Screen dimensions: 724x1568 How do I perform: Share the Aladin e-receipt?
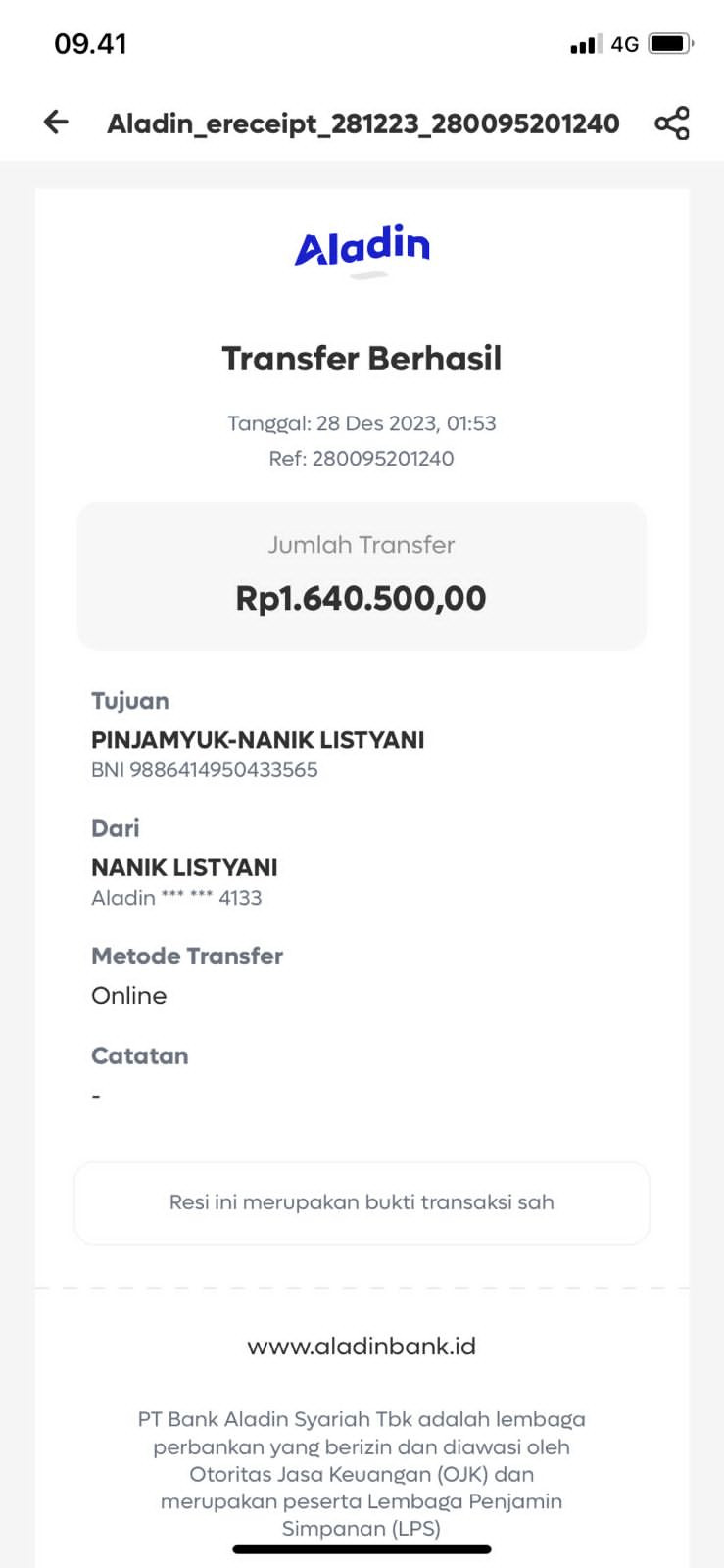672,123
